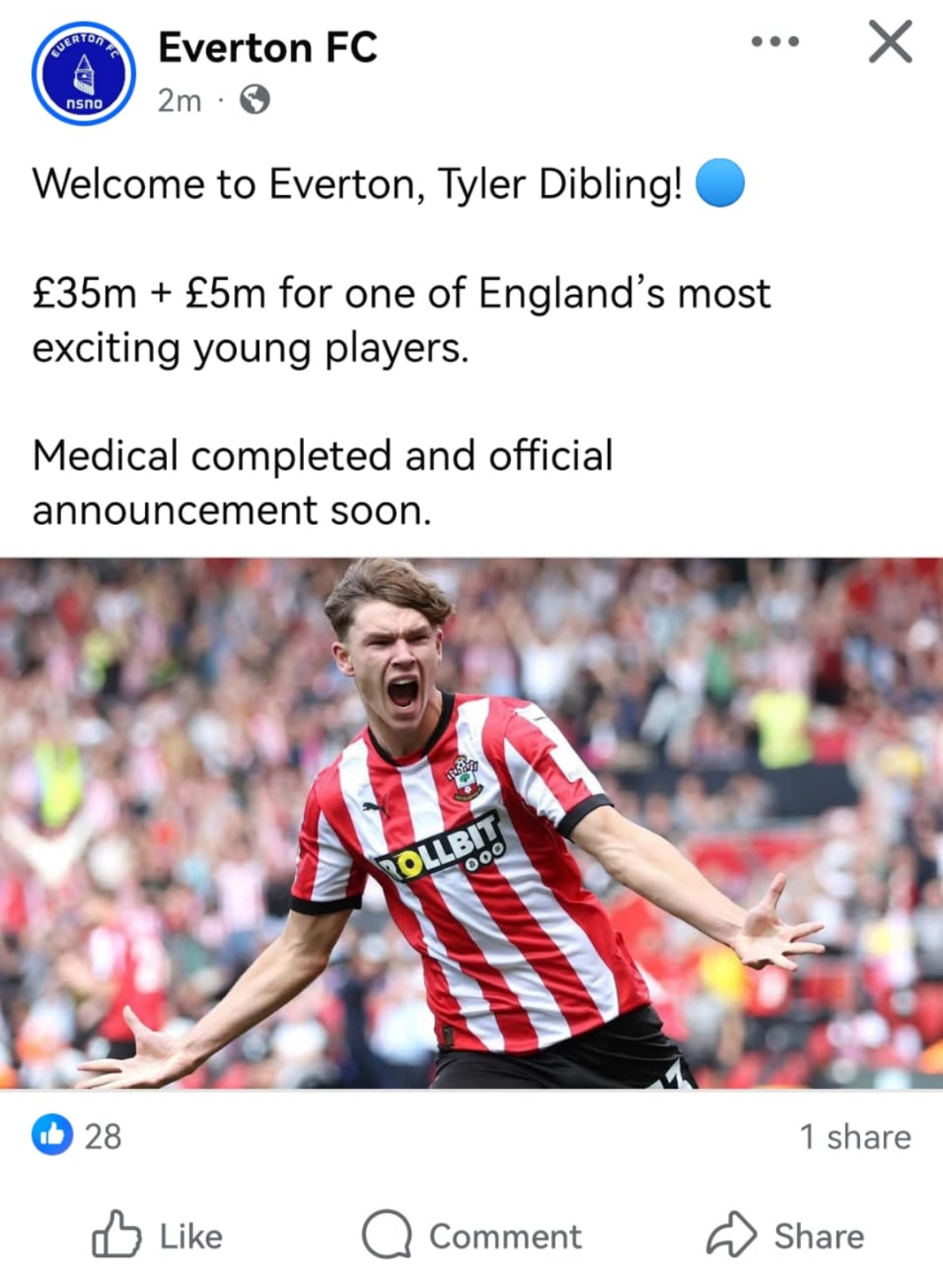Share the Everton FC post

(785, 1236)
